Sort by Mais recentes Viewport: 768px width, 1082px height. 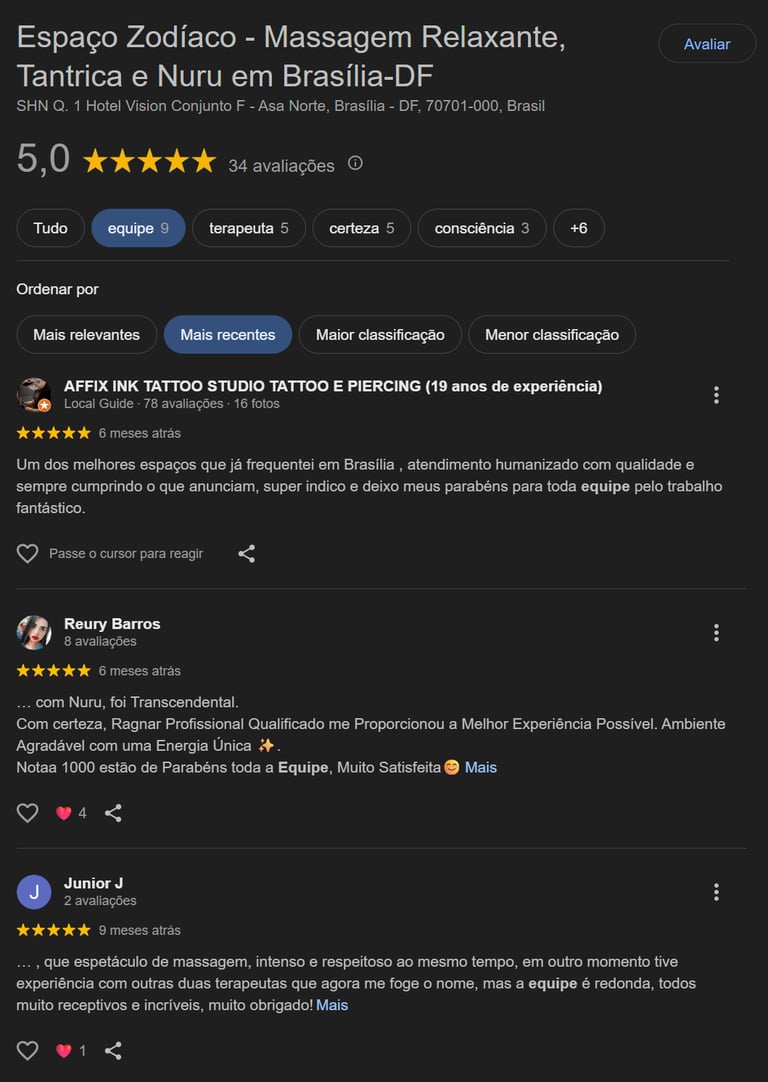coord(227,335)
